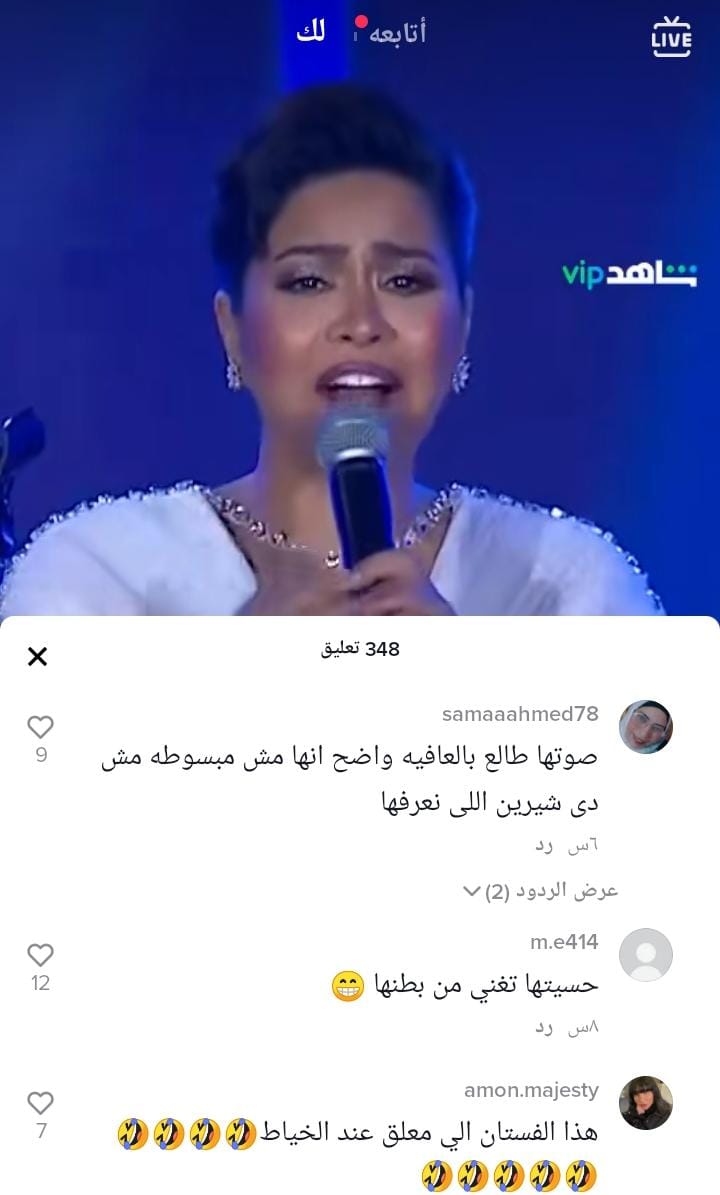This screenshot has height=1195, width=720.
Task: Open samaaahmed78's profile picture
Action: tap(645, 727)
